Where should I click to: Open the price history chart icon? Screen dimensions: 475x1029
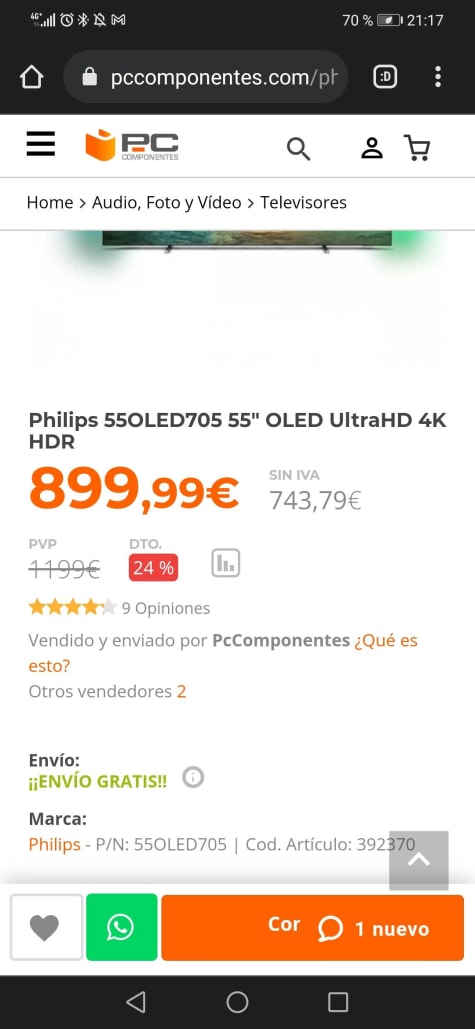pyautogui.click(x=226, y=563)
